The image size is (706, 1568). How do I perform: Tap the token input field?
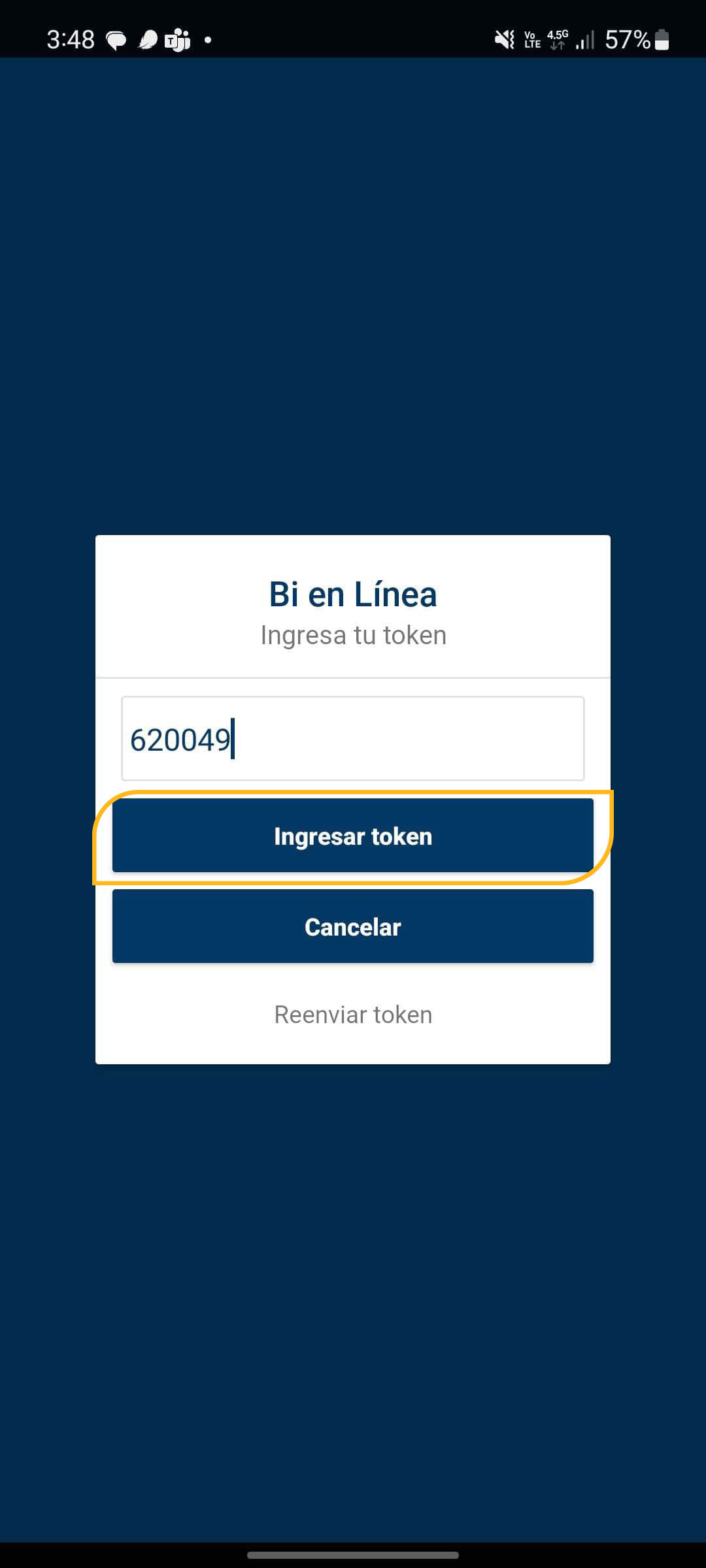point(353,738)
